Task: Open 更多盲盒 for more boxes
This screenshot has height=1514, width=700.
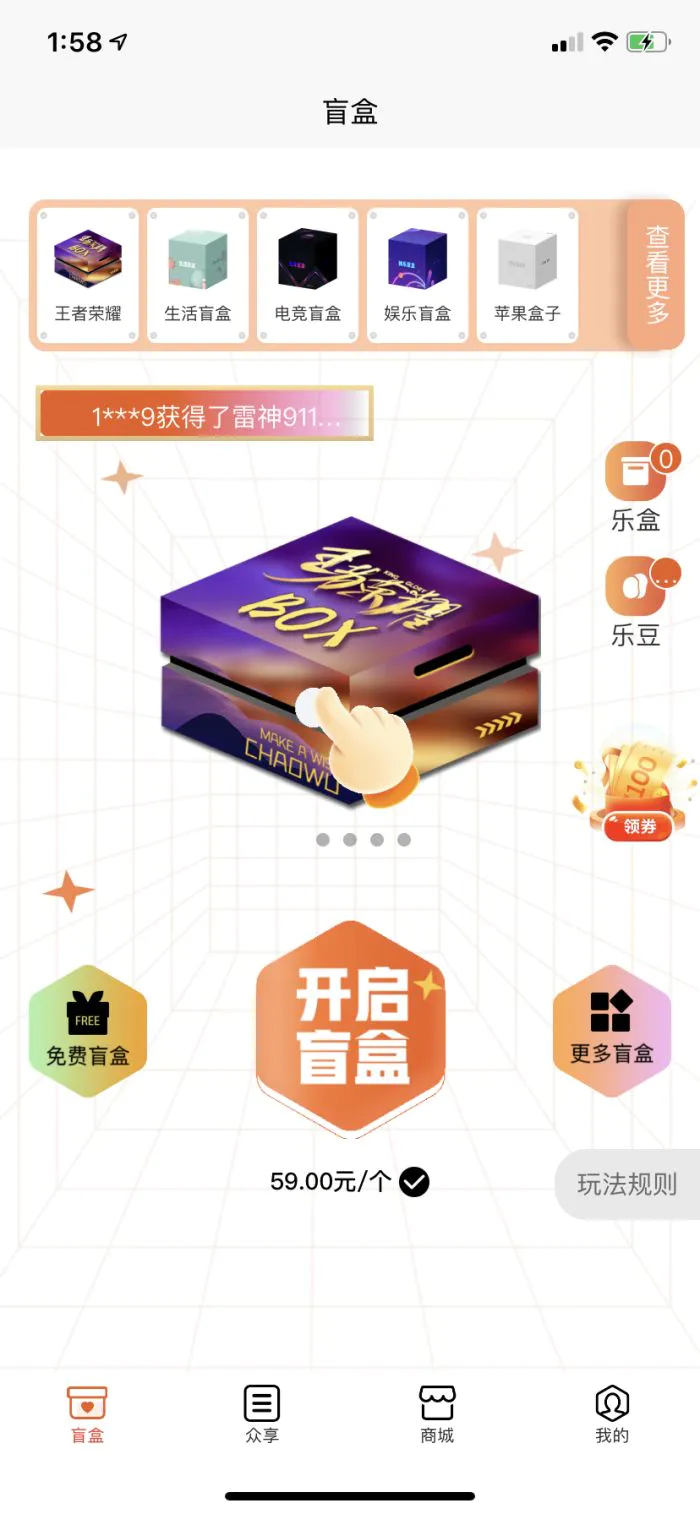Action: click(x=611, y=1029)
